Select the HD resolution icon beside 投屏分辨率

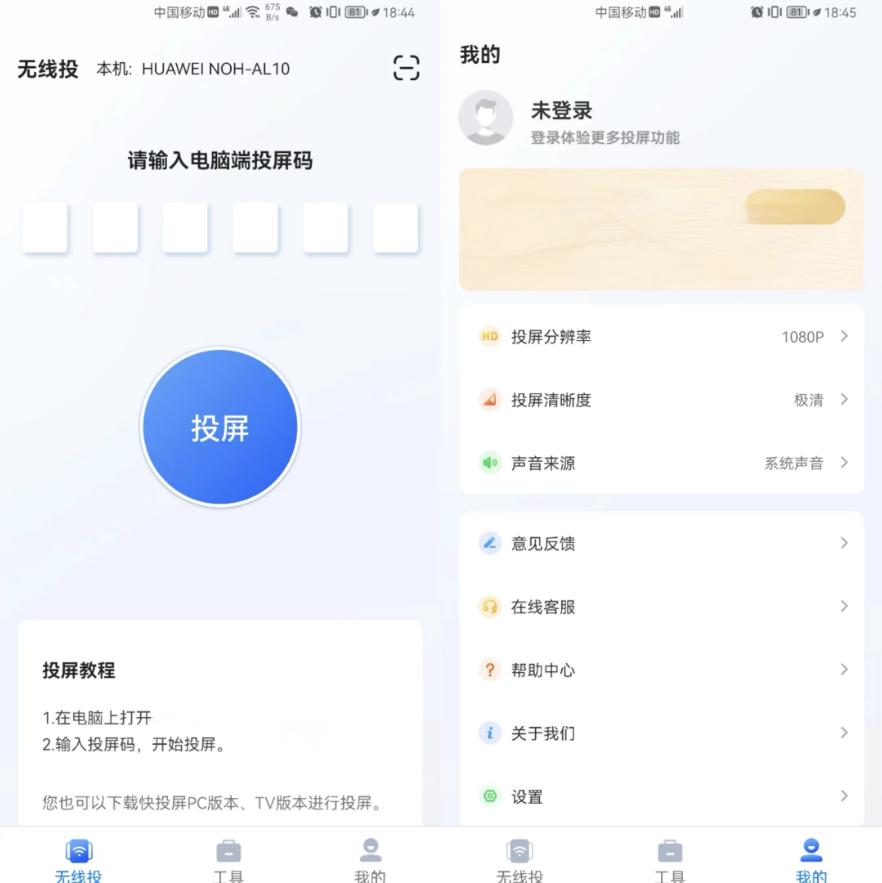[490, 337]
